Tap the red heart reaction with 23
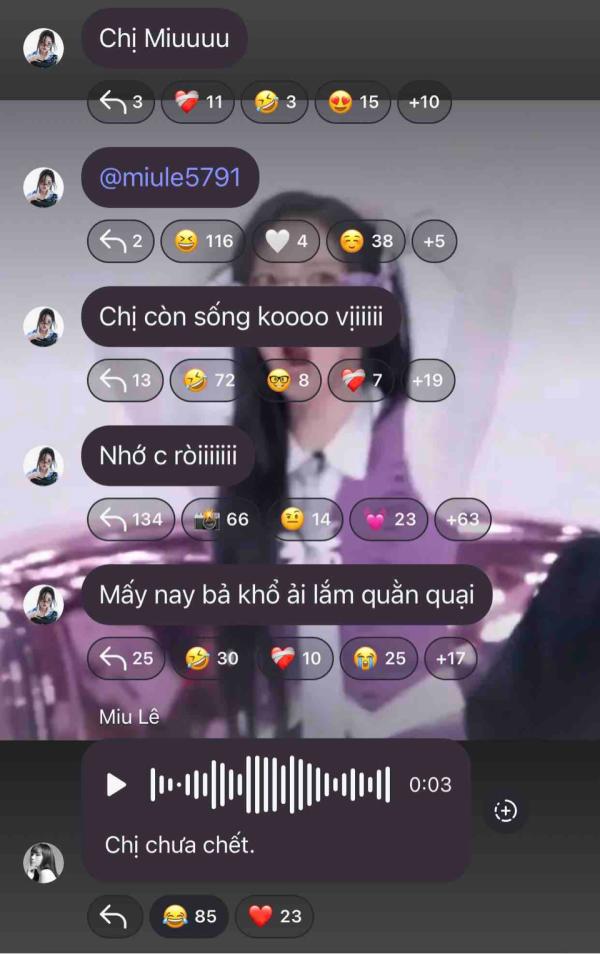600x954 pixels. coord(274,916)
